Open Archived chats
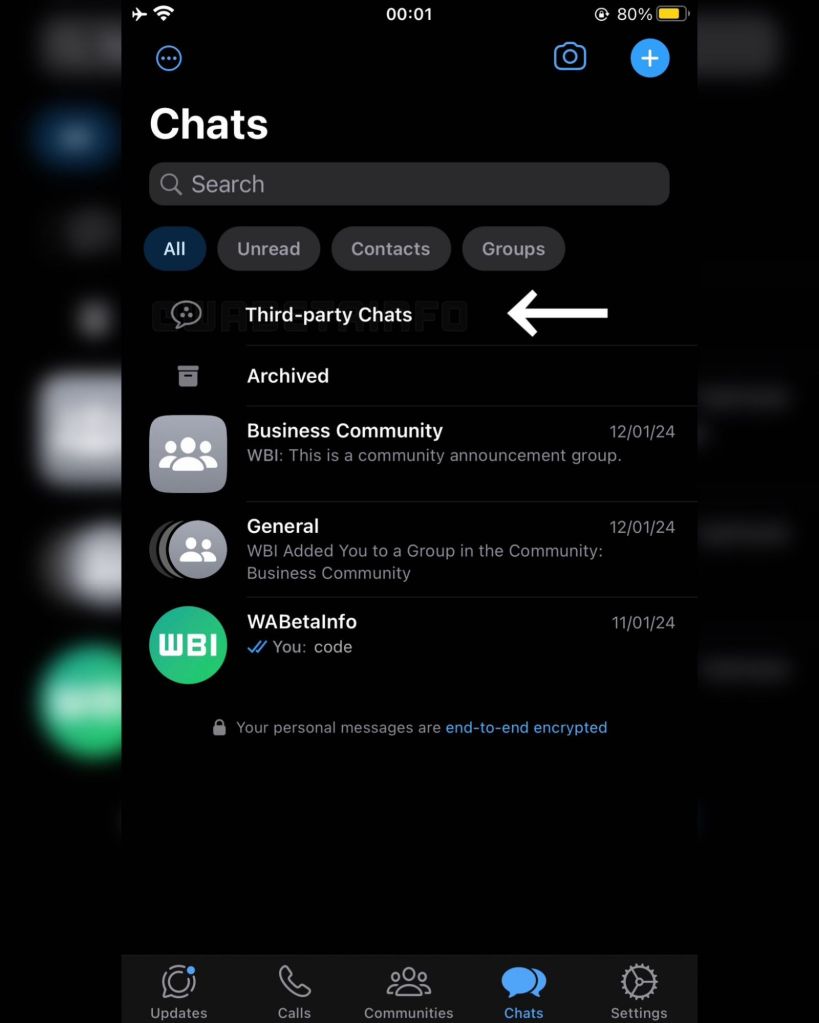 pos(288,376)
